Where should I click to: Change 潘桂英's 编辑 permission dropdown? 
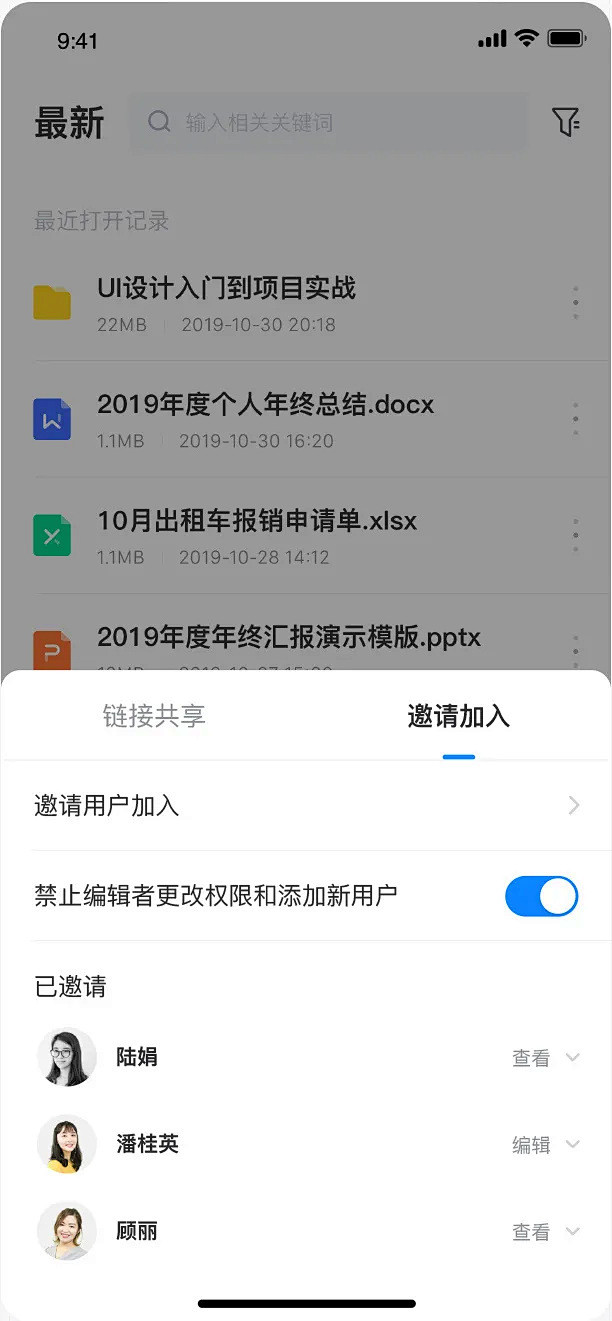[x=546, y=1145]
